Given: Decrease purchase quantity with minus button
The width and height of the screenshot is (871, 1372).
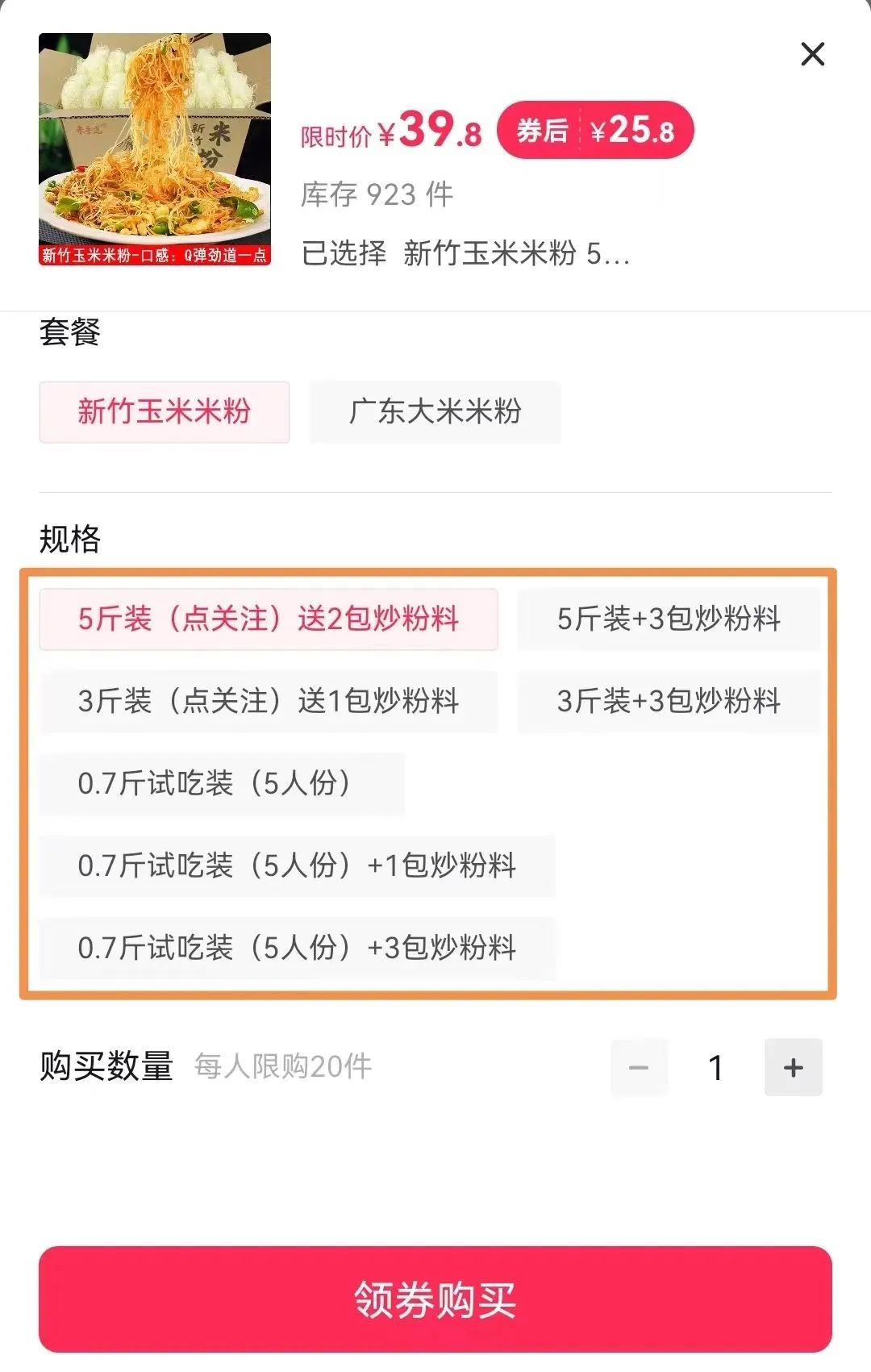Looking at the screenshot, I should click(x=639, y=1067).
